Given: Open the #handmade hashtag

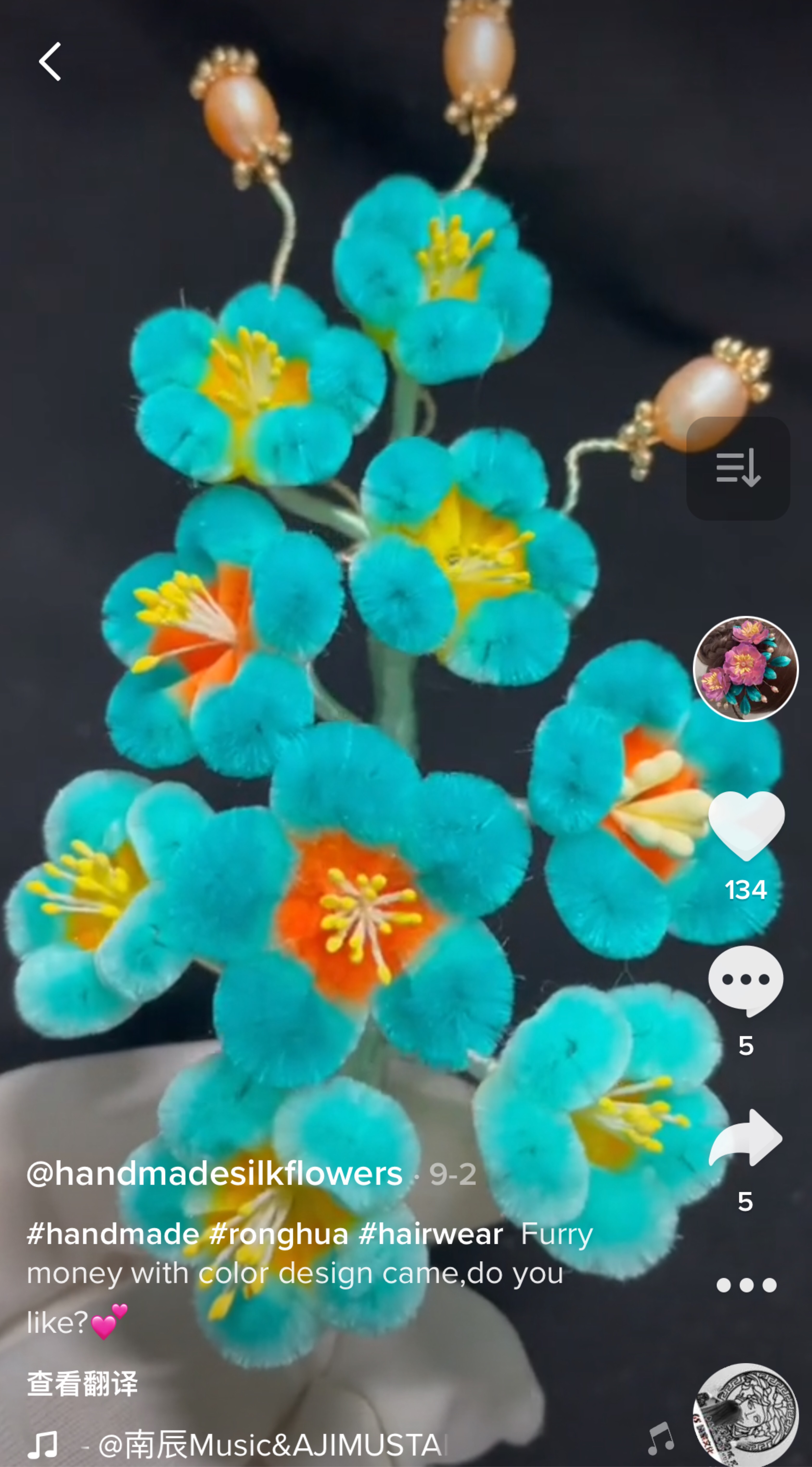Looking at the screenshot, I should [x=112, y=1235].
